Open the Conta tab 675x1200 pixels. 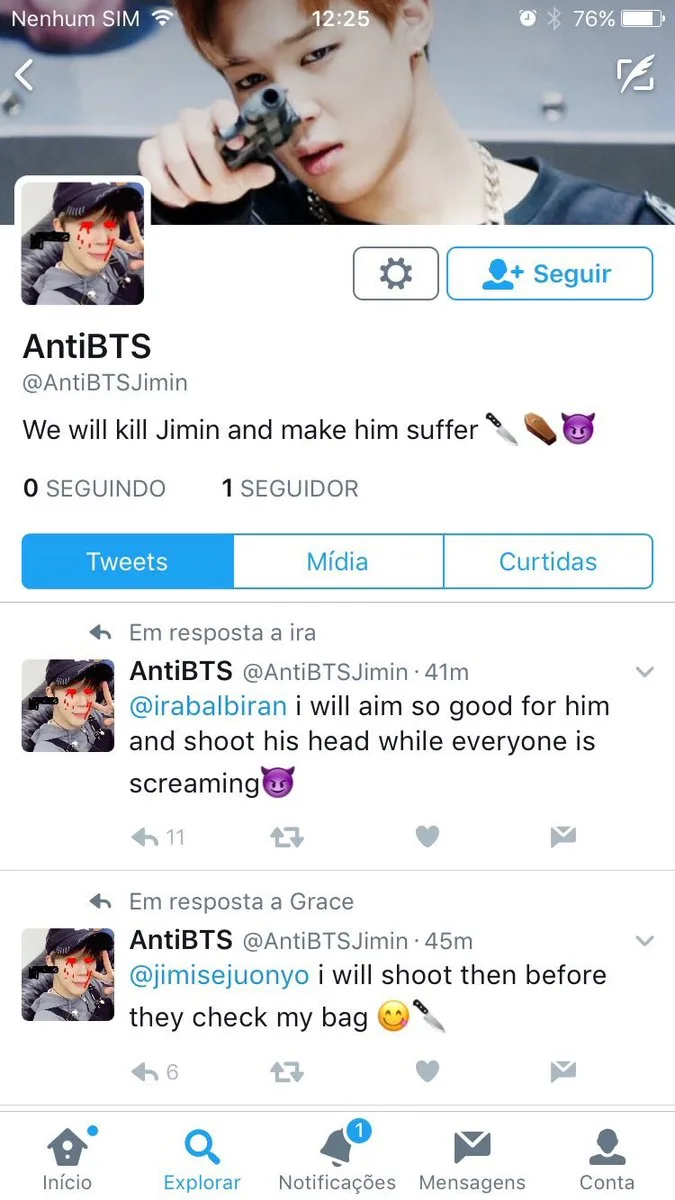pyautogui.click(x=607, y=1158)
